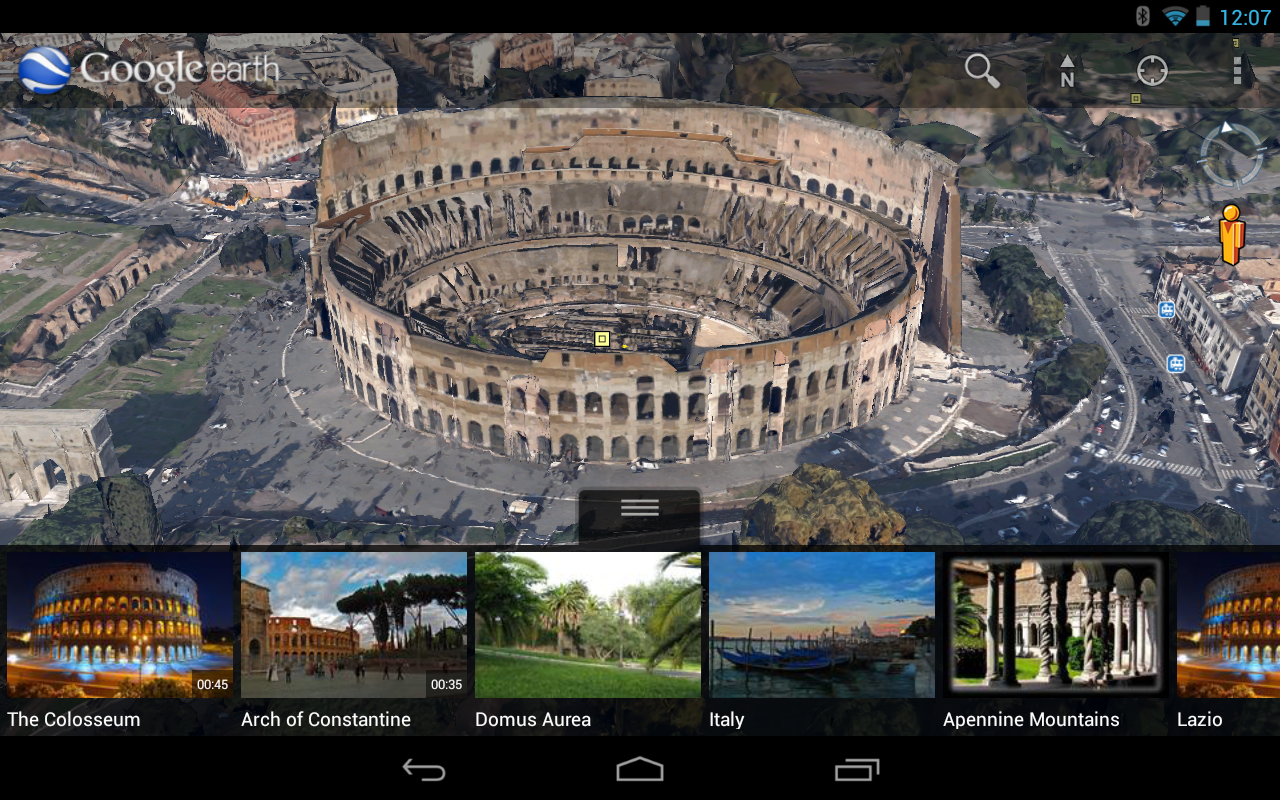Tap the yellow placemark inside the Colosseum
Image resolution: width=1280 pixels, height=800 pixels.
601,339
